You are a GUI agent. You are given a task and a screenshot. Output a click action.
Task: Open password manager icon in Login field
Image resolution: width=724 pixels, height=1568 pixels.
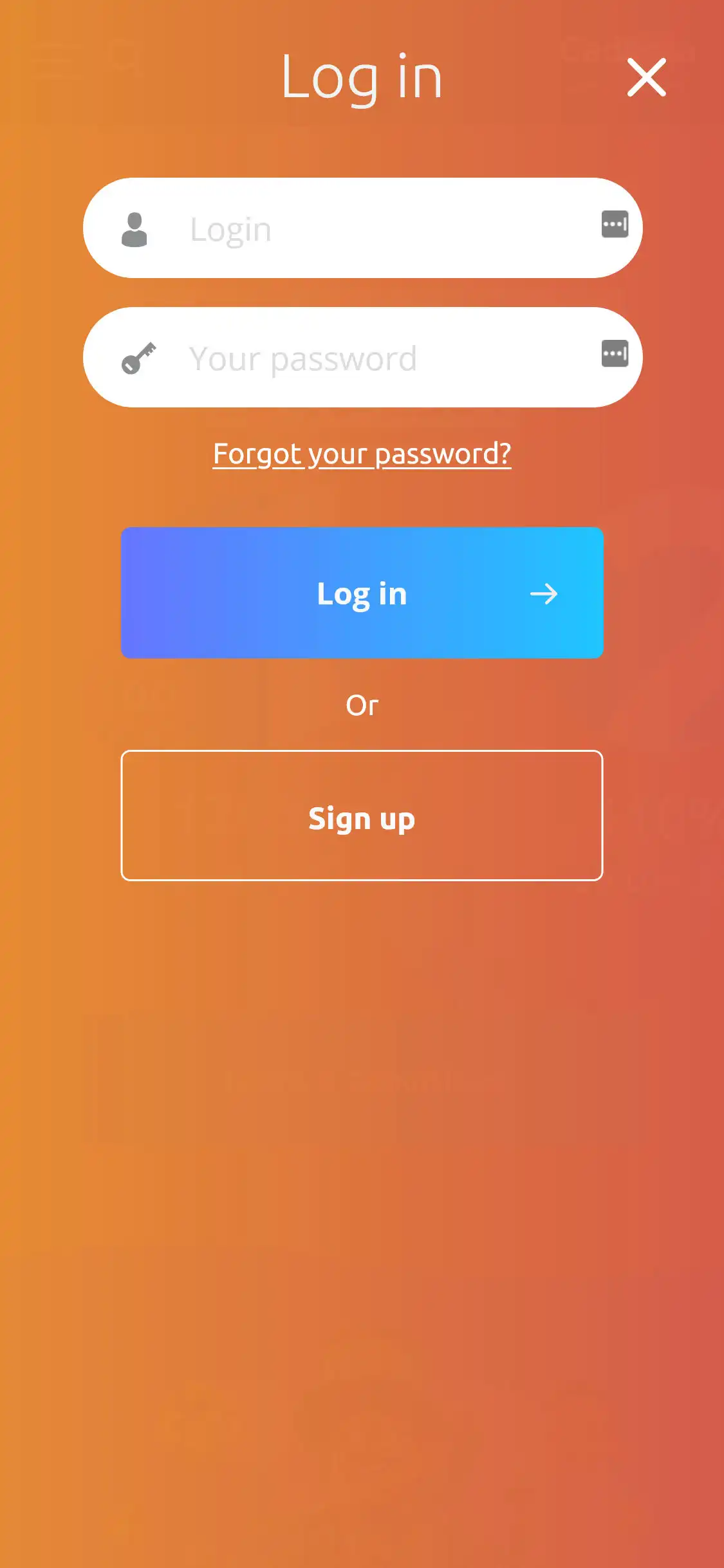(615, 224)
